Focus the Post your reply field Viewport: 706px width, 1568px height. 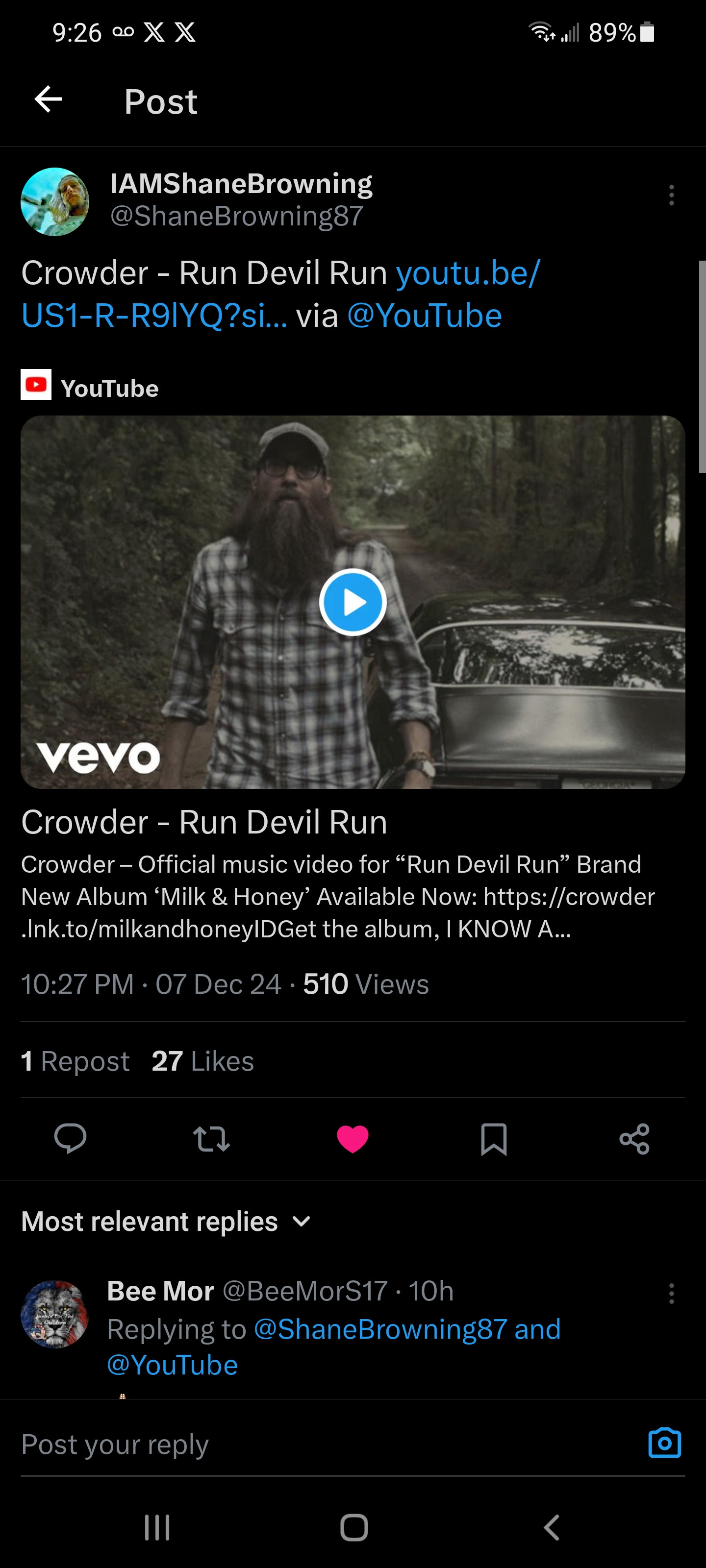click(304, 1444)
